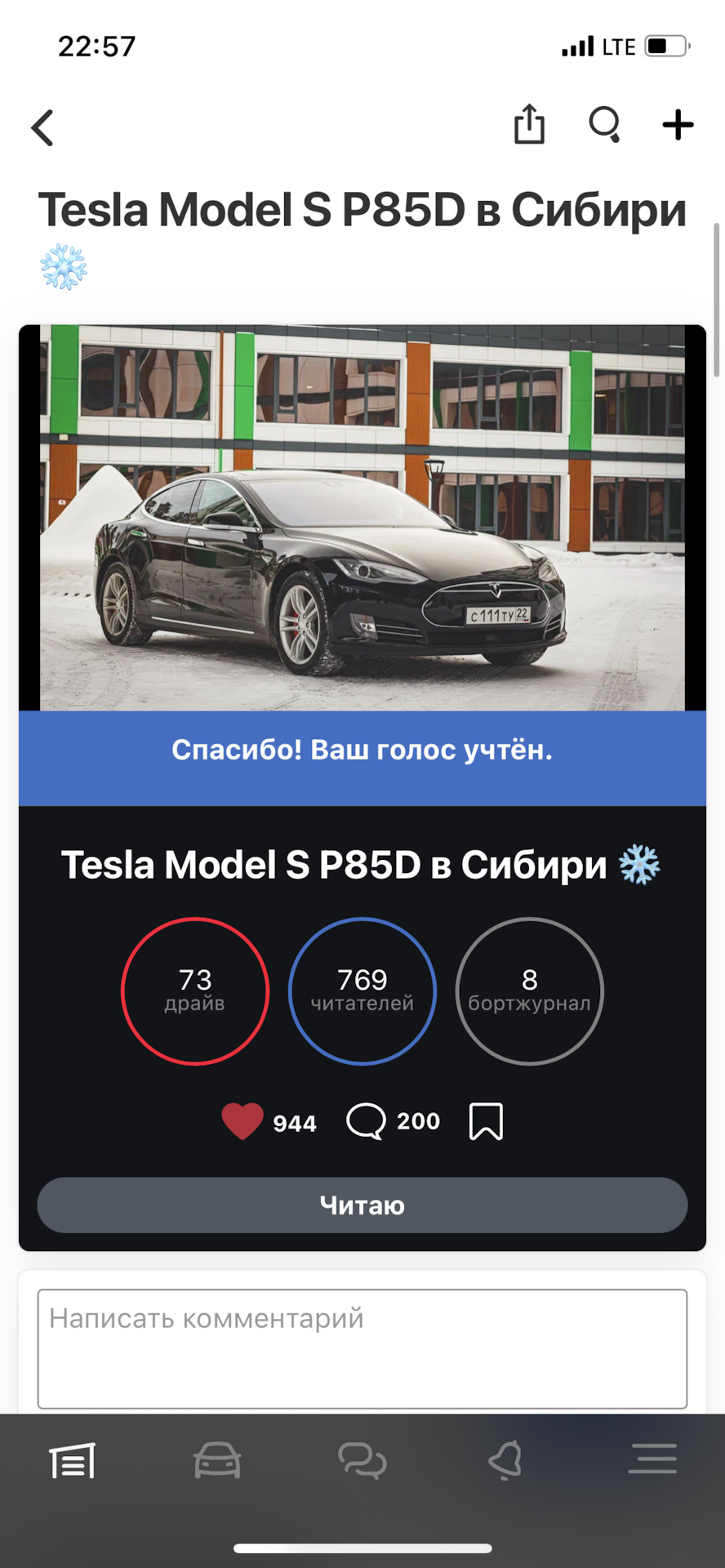Share this Tesla Model S page
725x1568 pixels.
click(x=529, y=125)
